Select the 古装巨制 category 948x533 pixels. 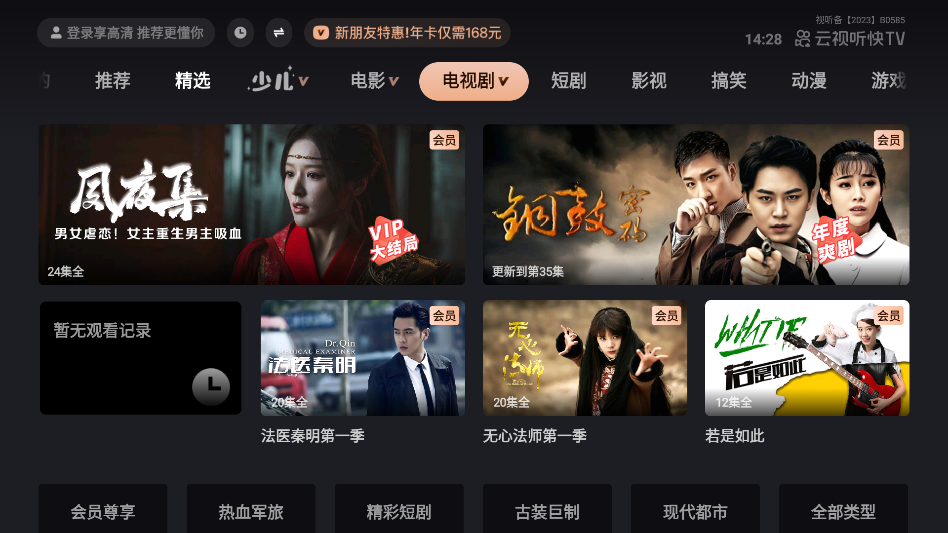point(547,511)
